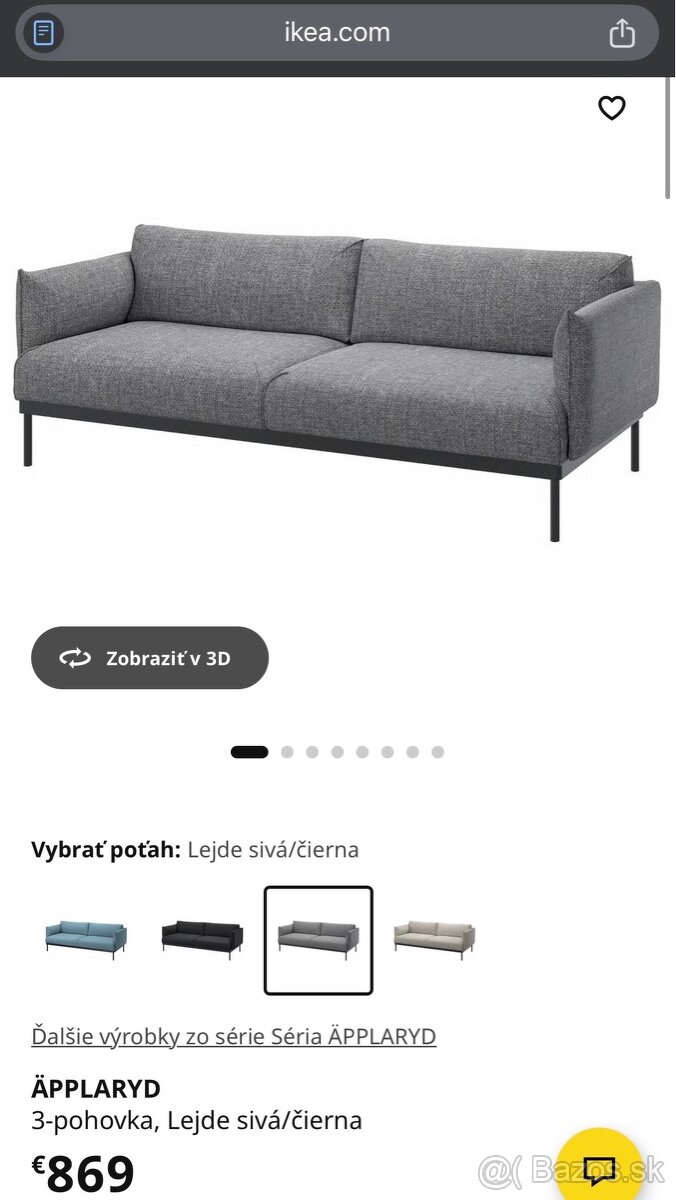Open the main grey sofa product image
676x1200 pixels.
tap(337, 370)
